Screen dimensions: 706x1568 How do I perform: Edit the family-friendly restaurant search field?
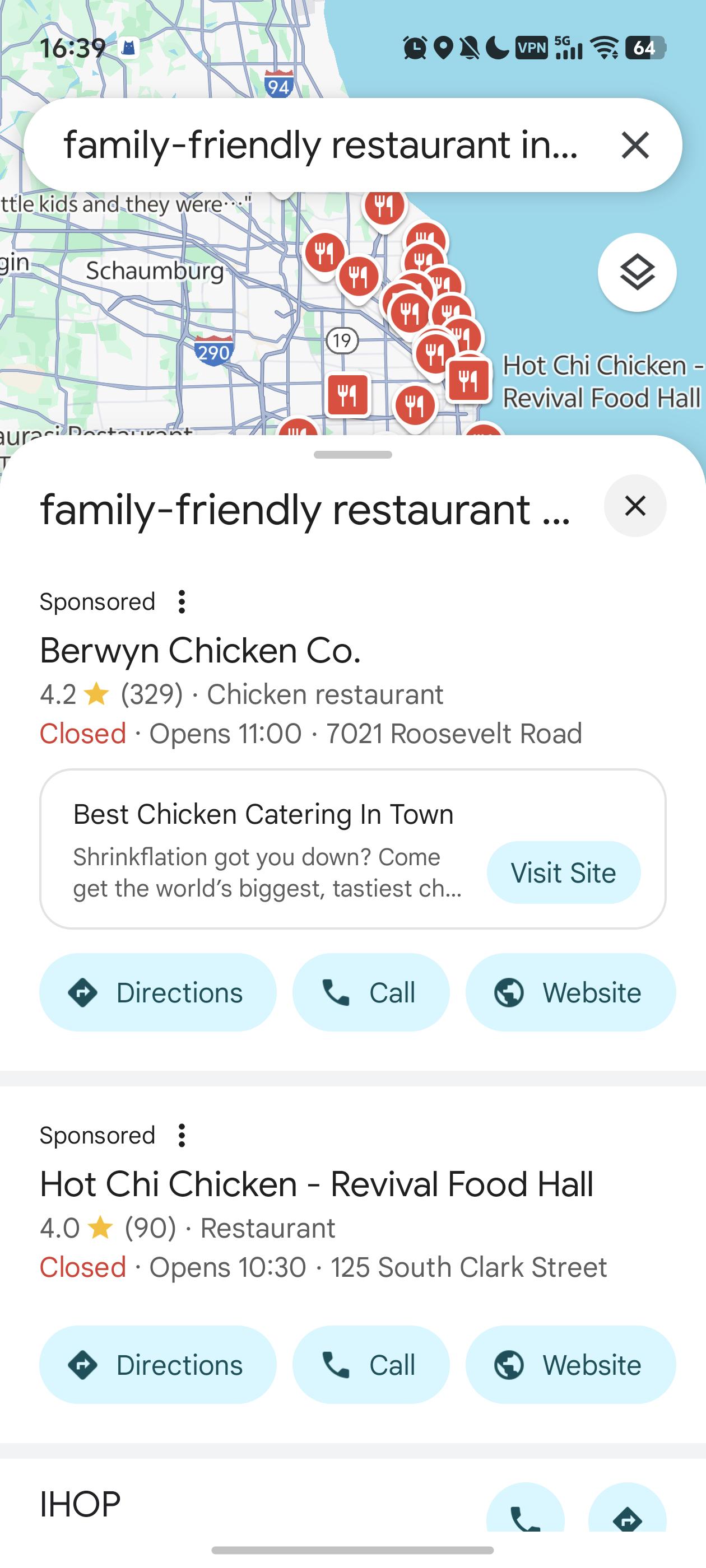point(321,146)
